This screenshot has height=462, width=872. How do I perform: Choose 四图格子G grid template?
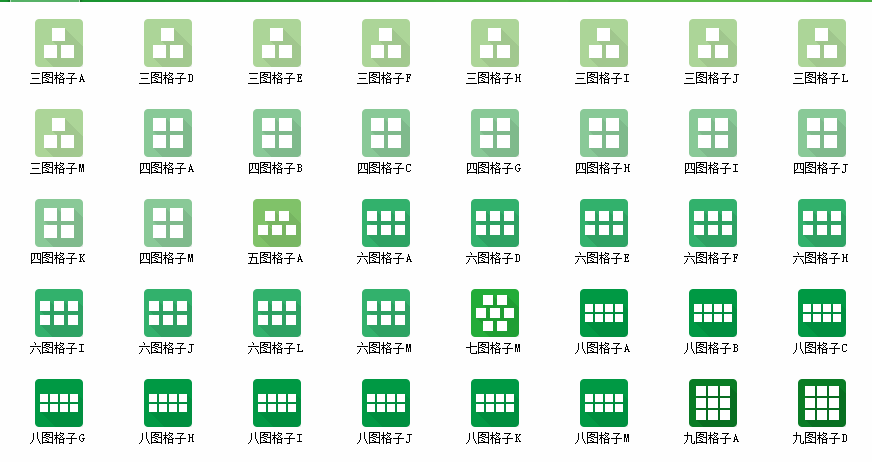495,133
